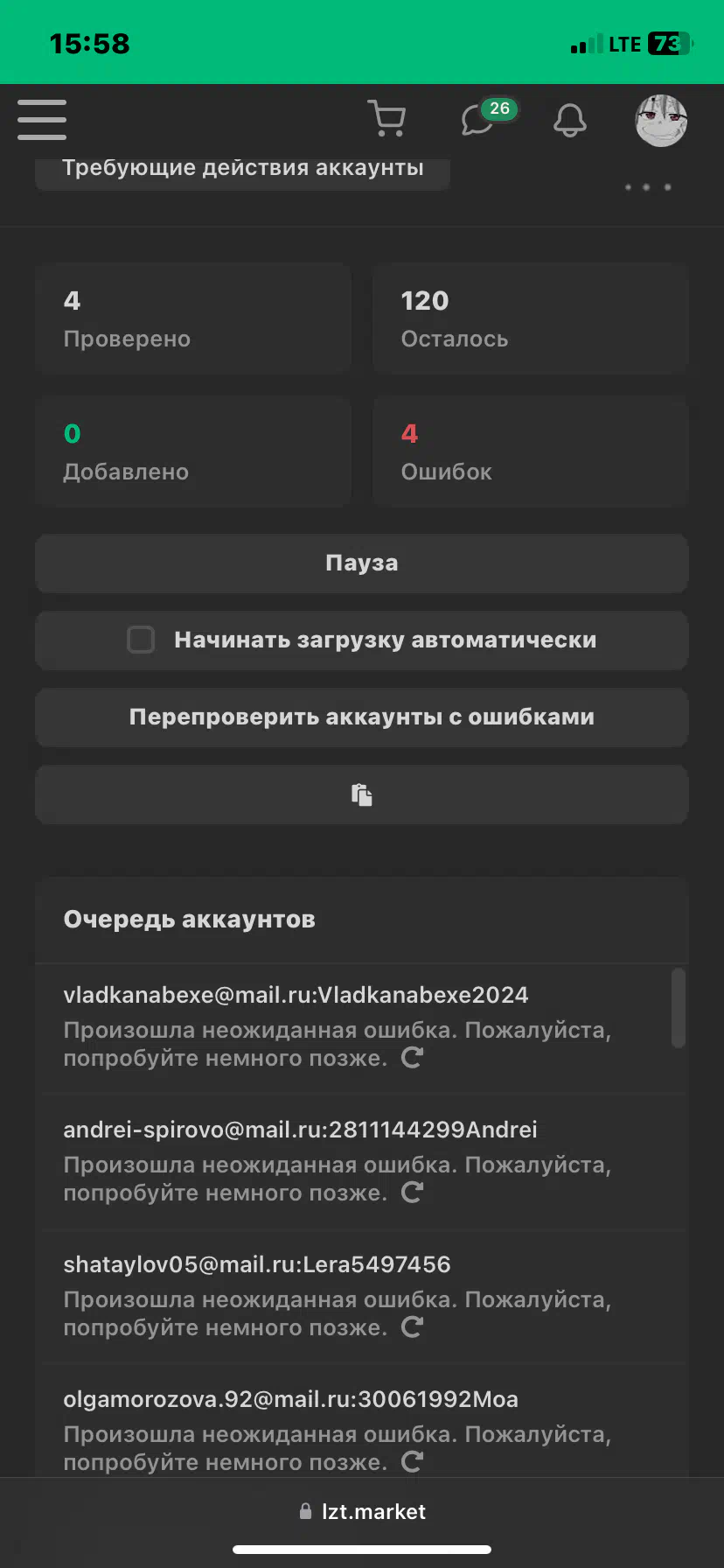Open the shopping cart
Image resolution: width=724 pixels, height=1568 pixels.
click(386, 119)
